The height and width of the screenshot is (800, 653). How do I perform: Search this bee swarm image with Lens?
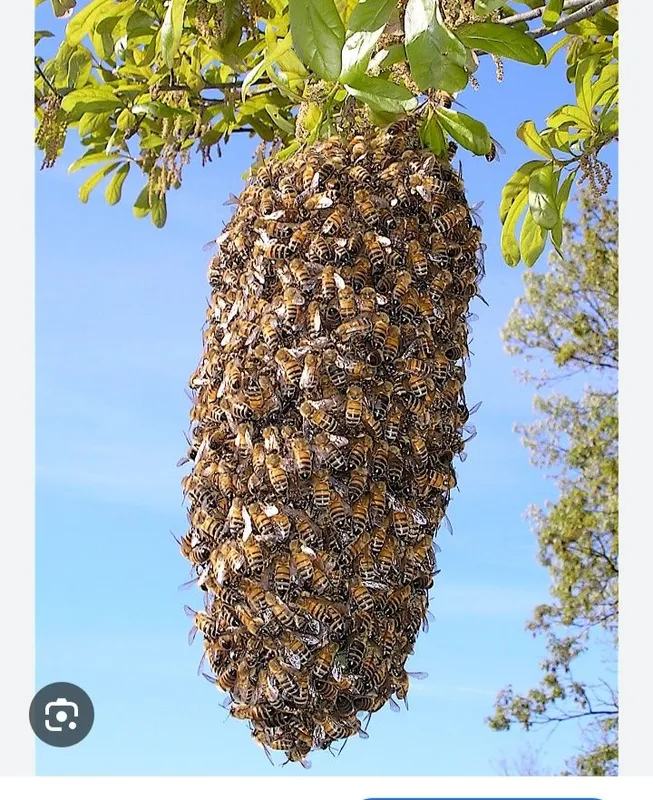(x=62, y=715)
